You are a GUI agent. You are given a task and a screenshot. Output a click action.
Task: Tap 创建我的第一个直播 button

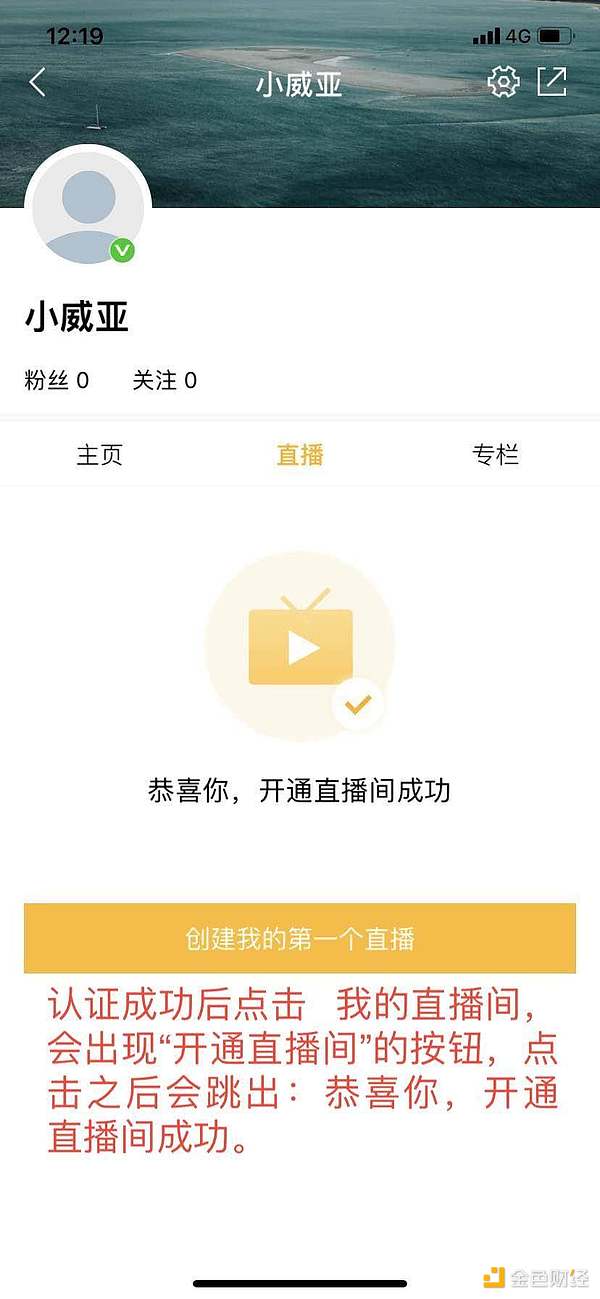coord(300,939)
